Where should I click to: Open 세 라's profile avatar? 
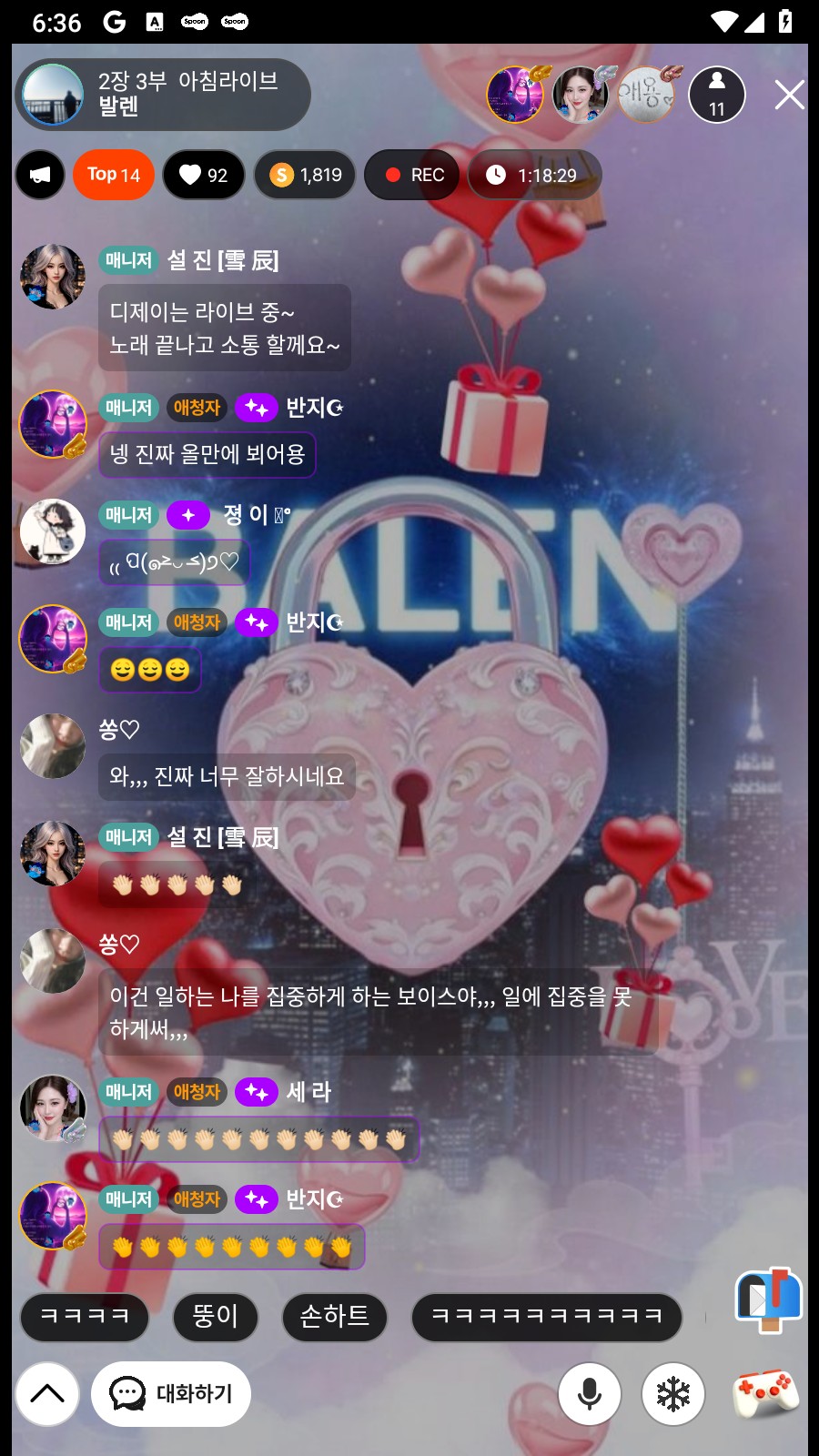tap(53, 1107)
